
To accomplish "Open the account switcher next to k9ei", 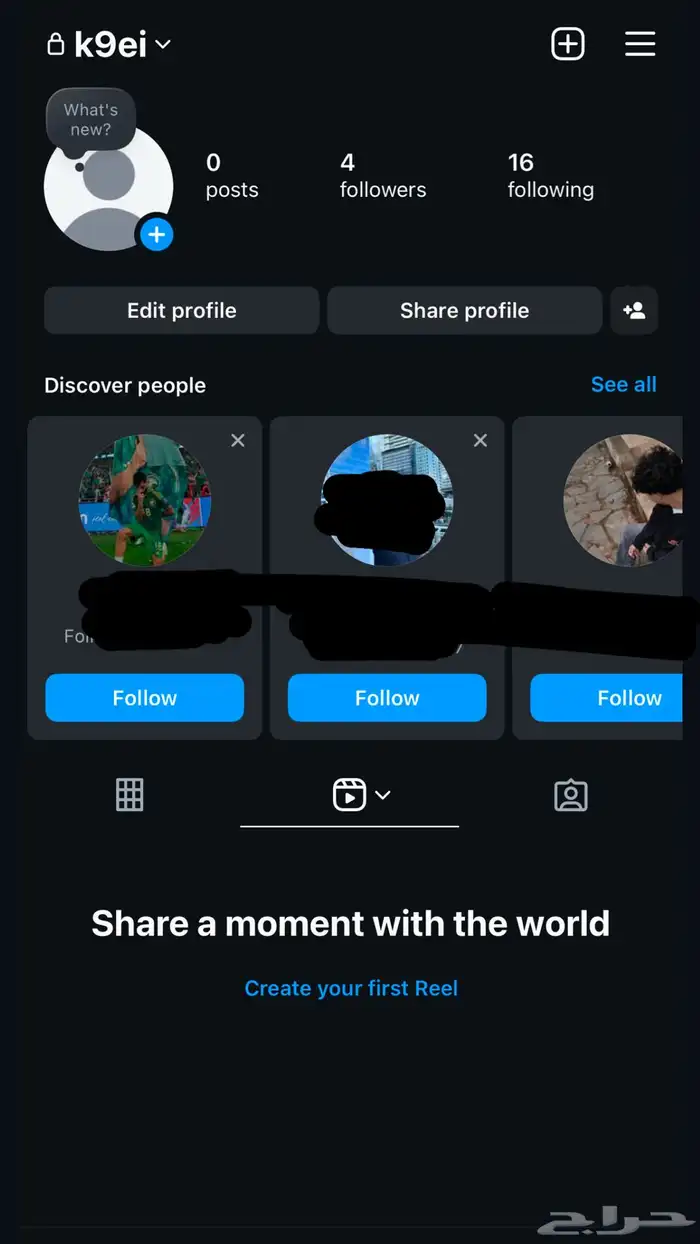I will point(163,44).
